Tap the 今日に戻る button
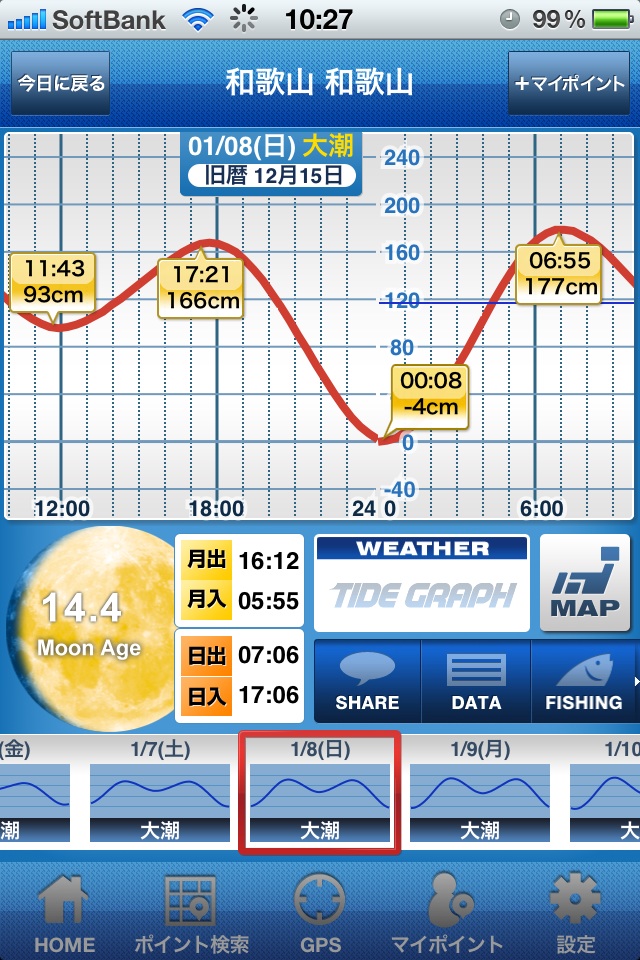The height and width of the screenshot is (960, 640). click(60, 83)
